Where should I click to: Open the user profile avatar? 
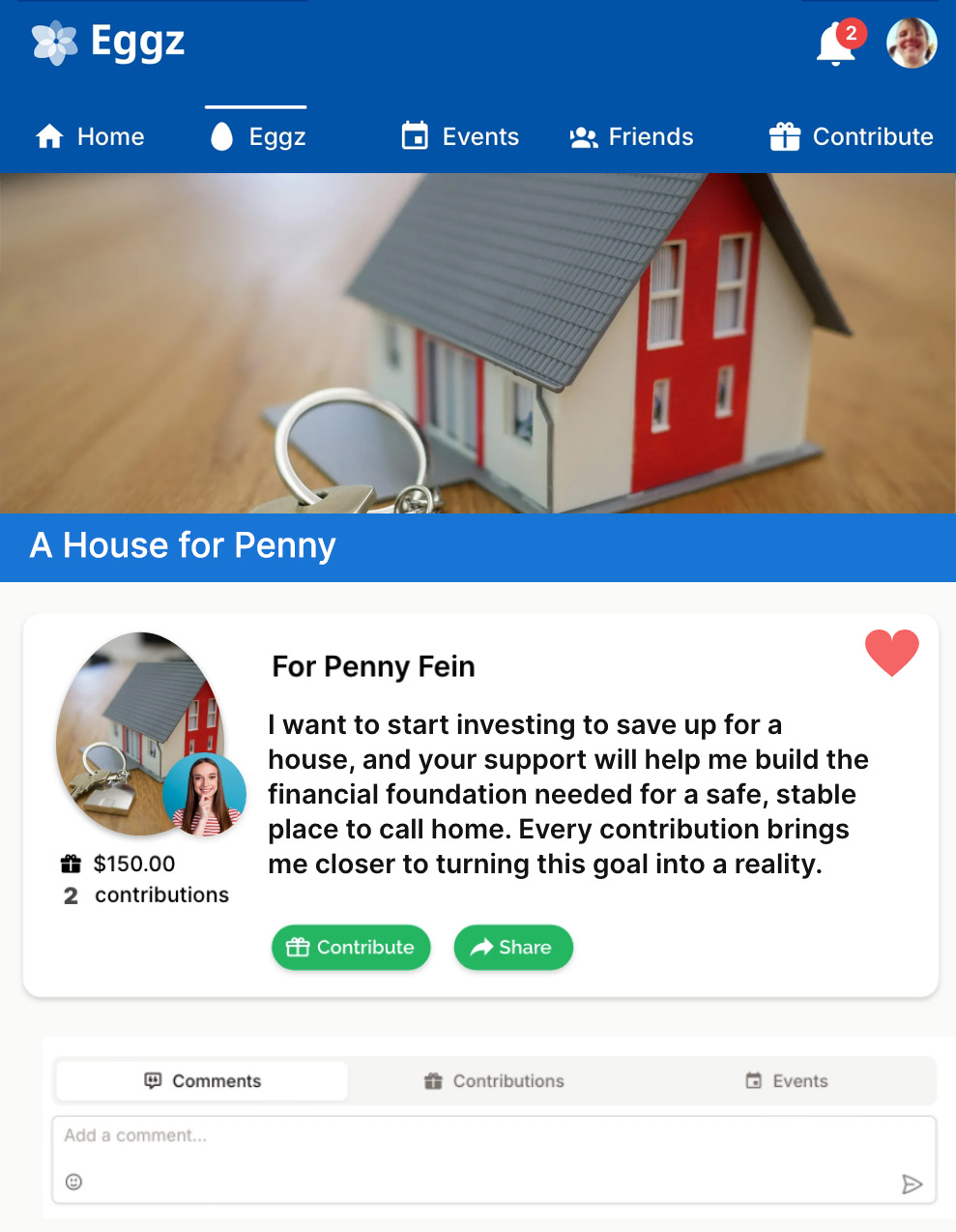point(912,44)
